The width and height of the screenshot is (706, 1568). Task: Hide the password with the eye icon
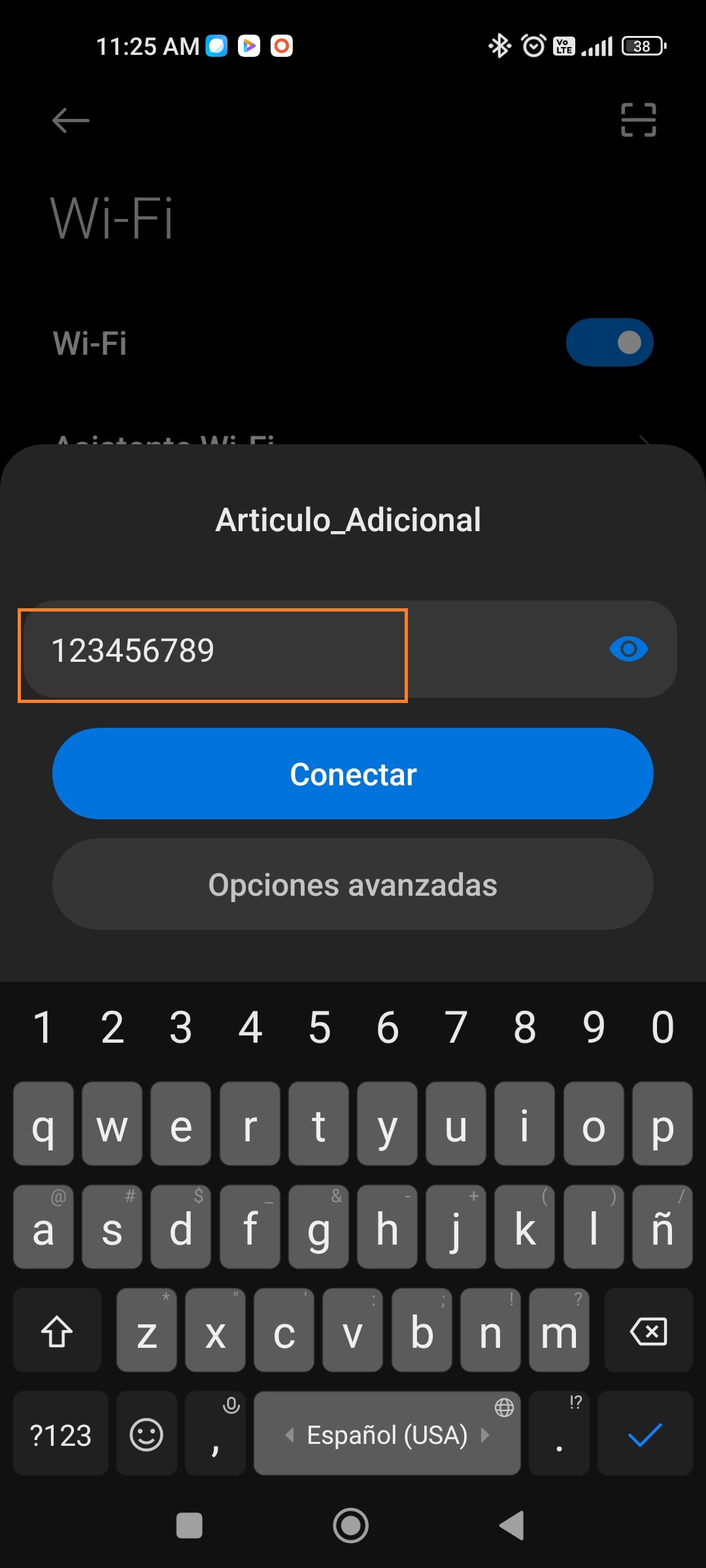(628, 649)
